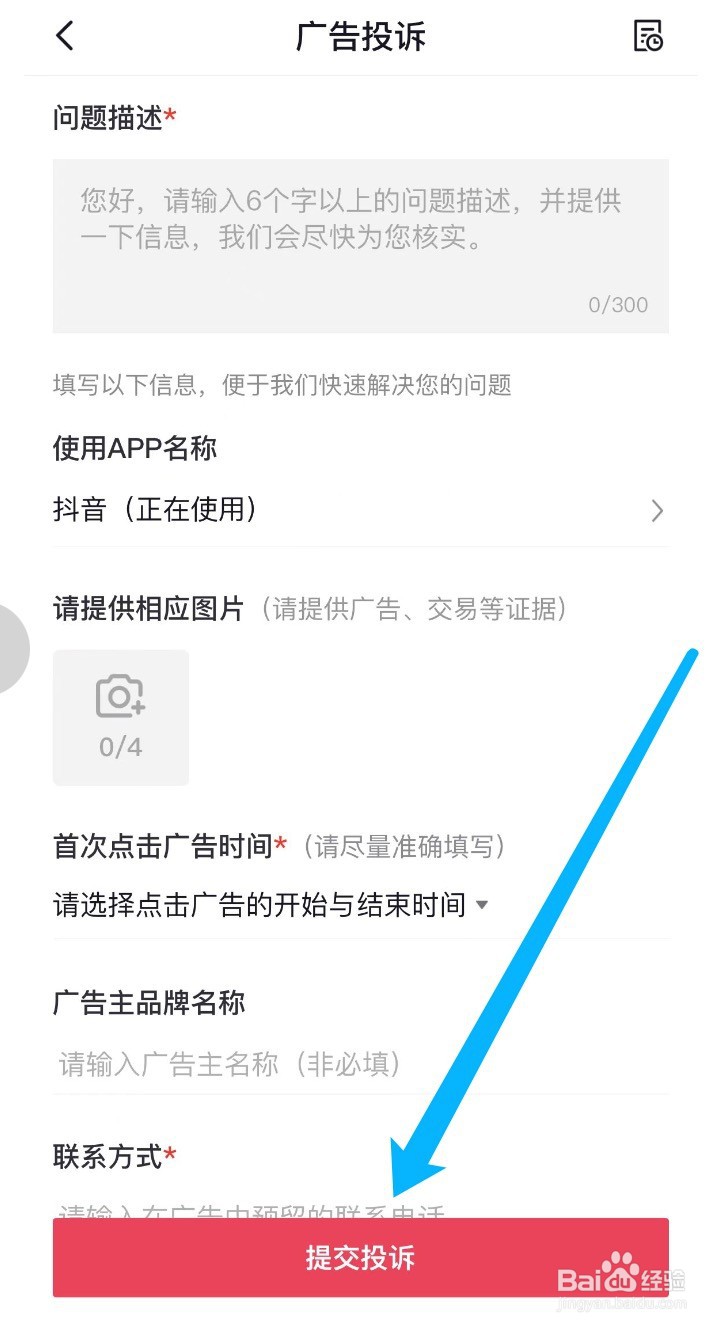Screen dimensions: 726x1328
Task: Tap the chevron next to 抖音（正在使用）
Action: click(657, 511)
